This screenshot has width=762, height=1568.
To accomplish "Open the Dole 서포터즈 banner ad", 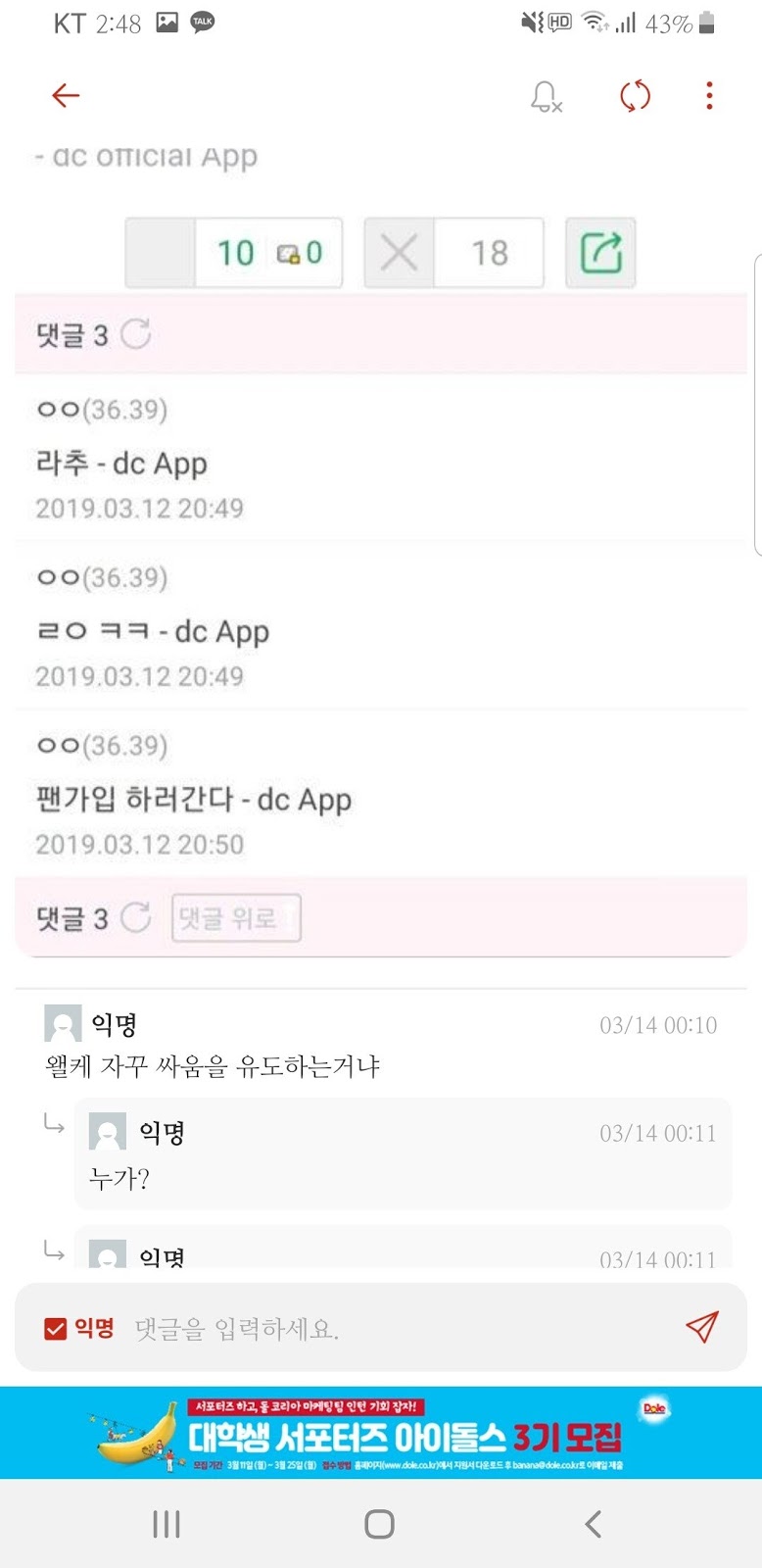I will (381, 1433).
